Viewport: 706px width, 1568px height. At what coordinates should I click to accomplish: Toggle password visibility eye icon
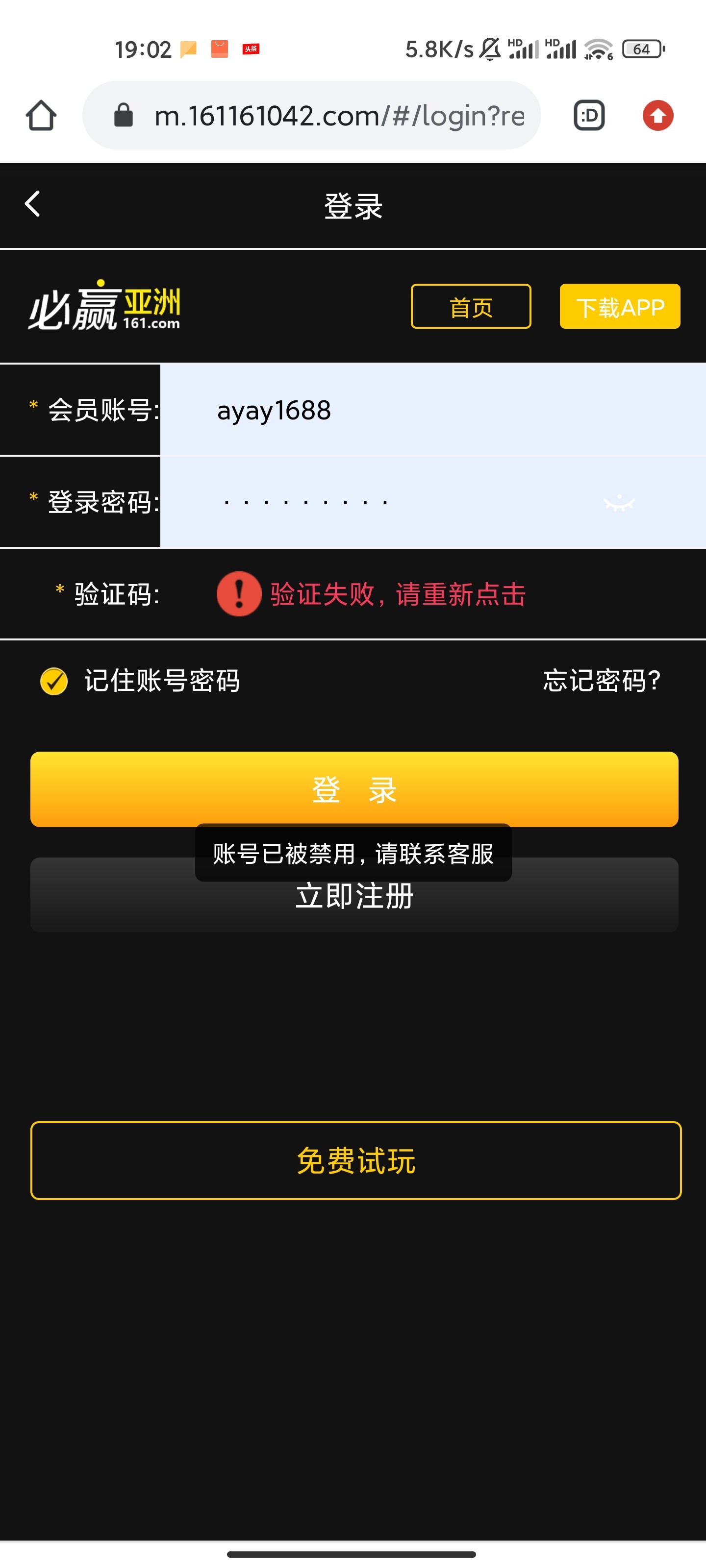[x=619, y=503]
